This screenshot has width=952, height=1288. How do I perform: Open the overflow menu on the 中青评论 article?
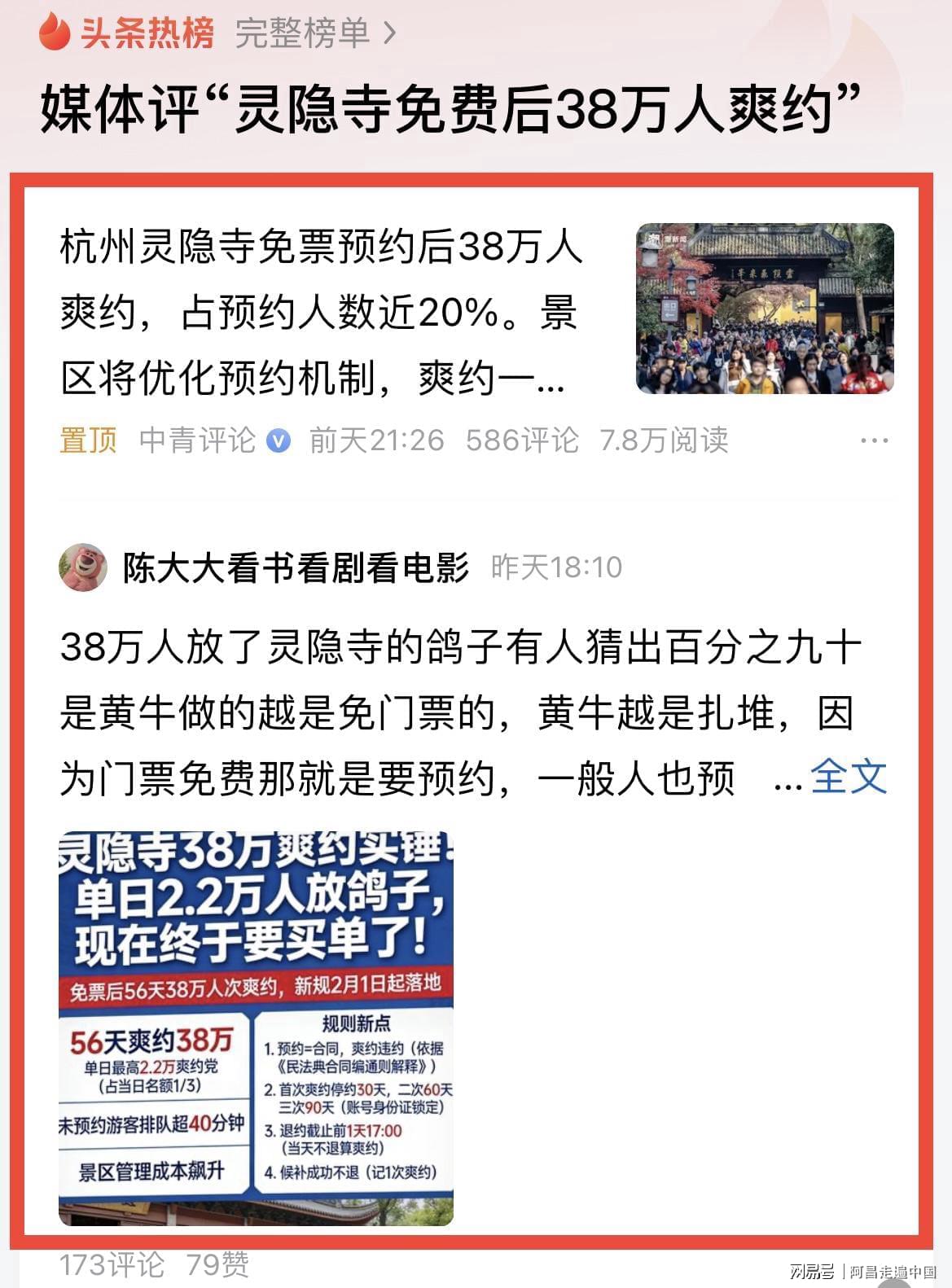coord(874,441)
